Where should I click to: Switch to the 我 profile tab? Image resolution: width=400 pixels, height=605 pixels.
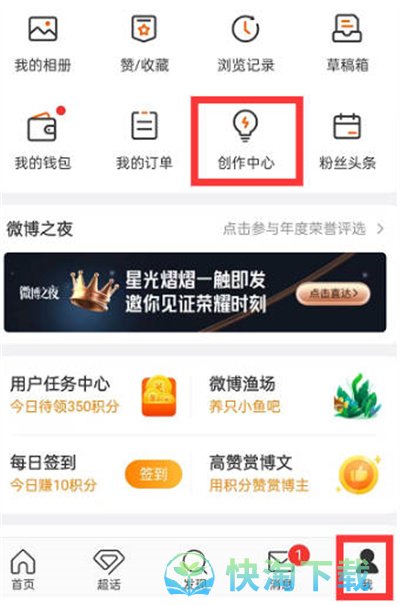click(365, 568)
